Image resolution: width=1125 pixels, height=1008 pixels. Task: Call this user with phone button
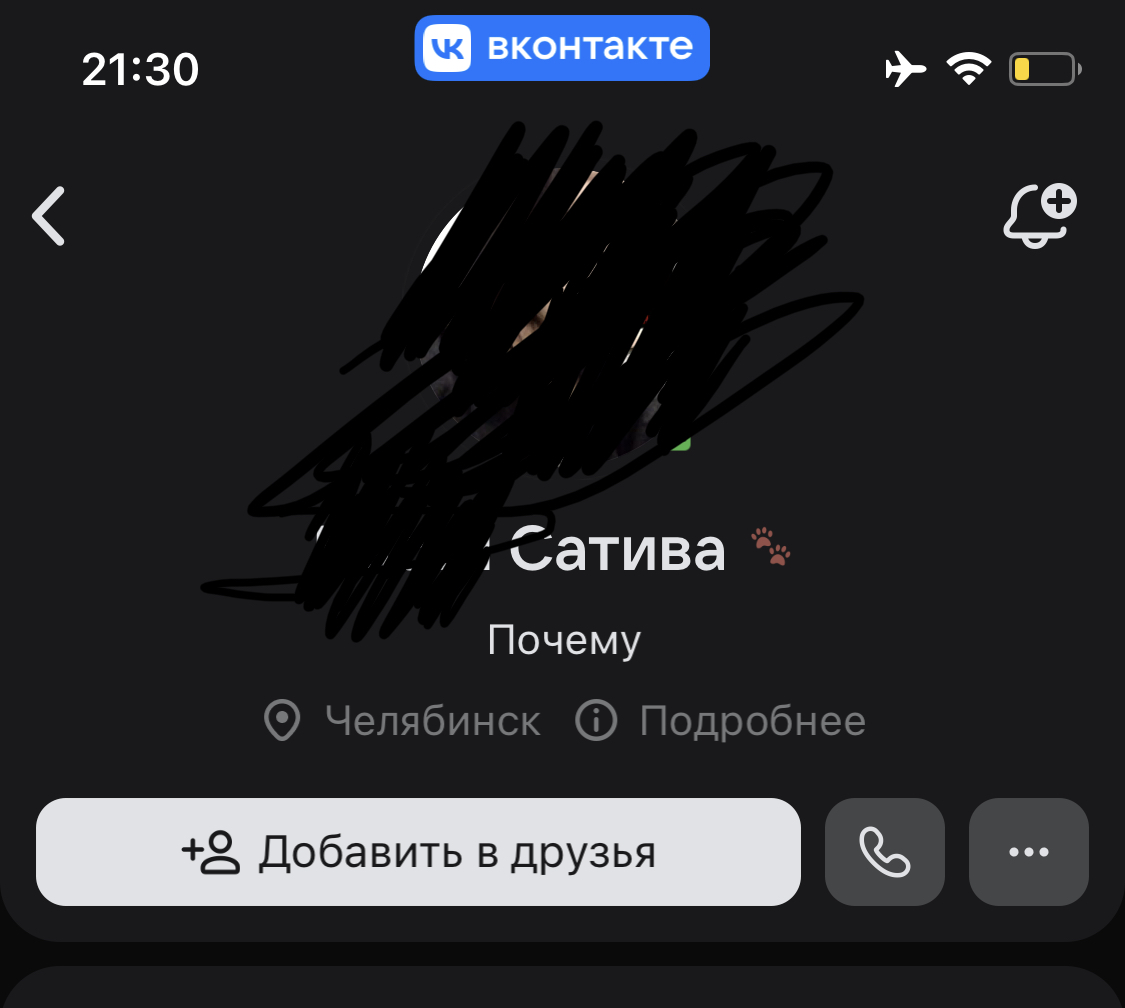point(884,852)
